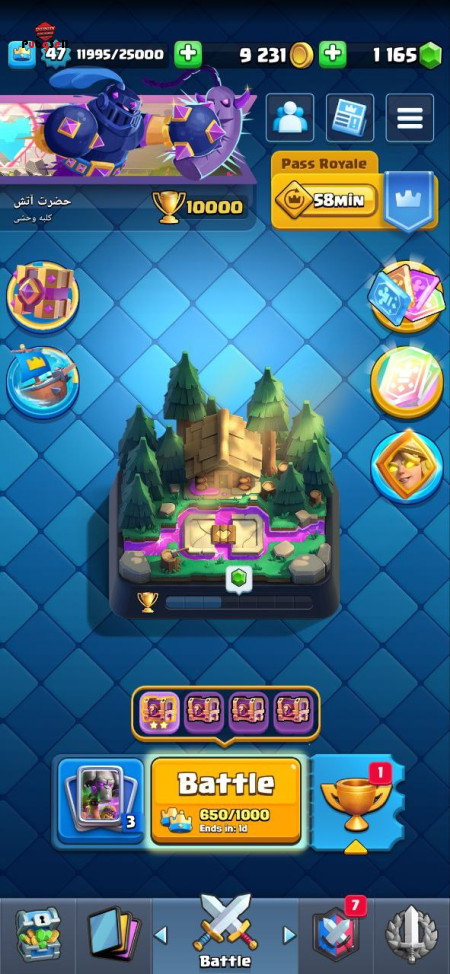
Task: Open the player profile banner
Action: pos(127,163)
